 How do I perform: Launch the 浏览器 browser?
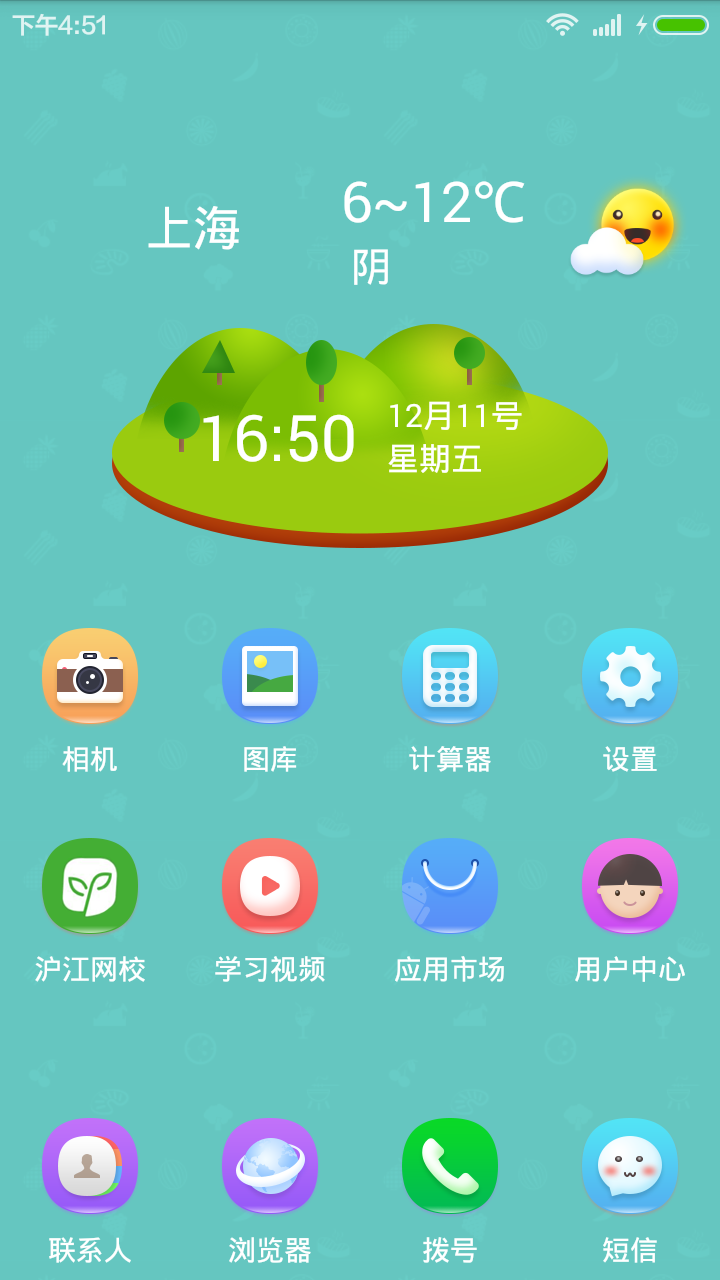(x=270, y=1165)
